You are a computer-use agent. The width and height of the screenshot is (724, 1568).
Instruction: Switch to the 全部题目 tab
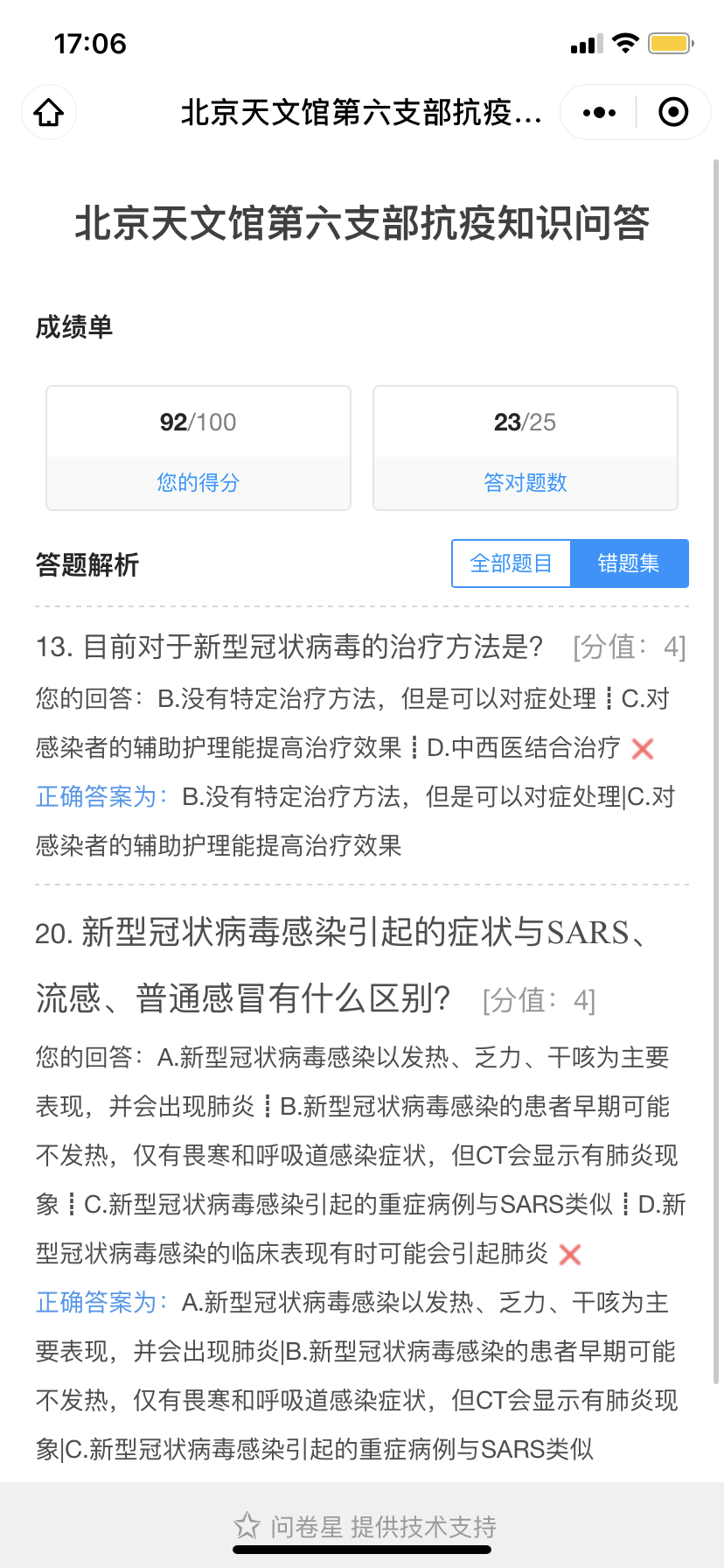[x=512, y=563]
